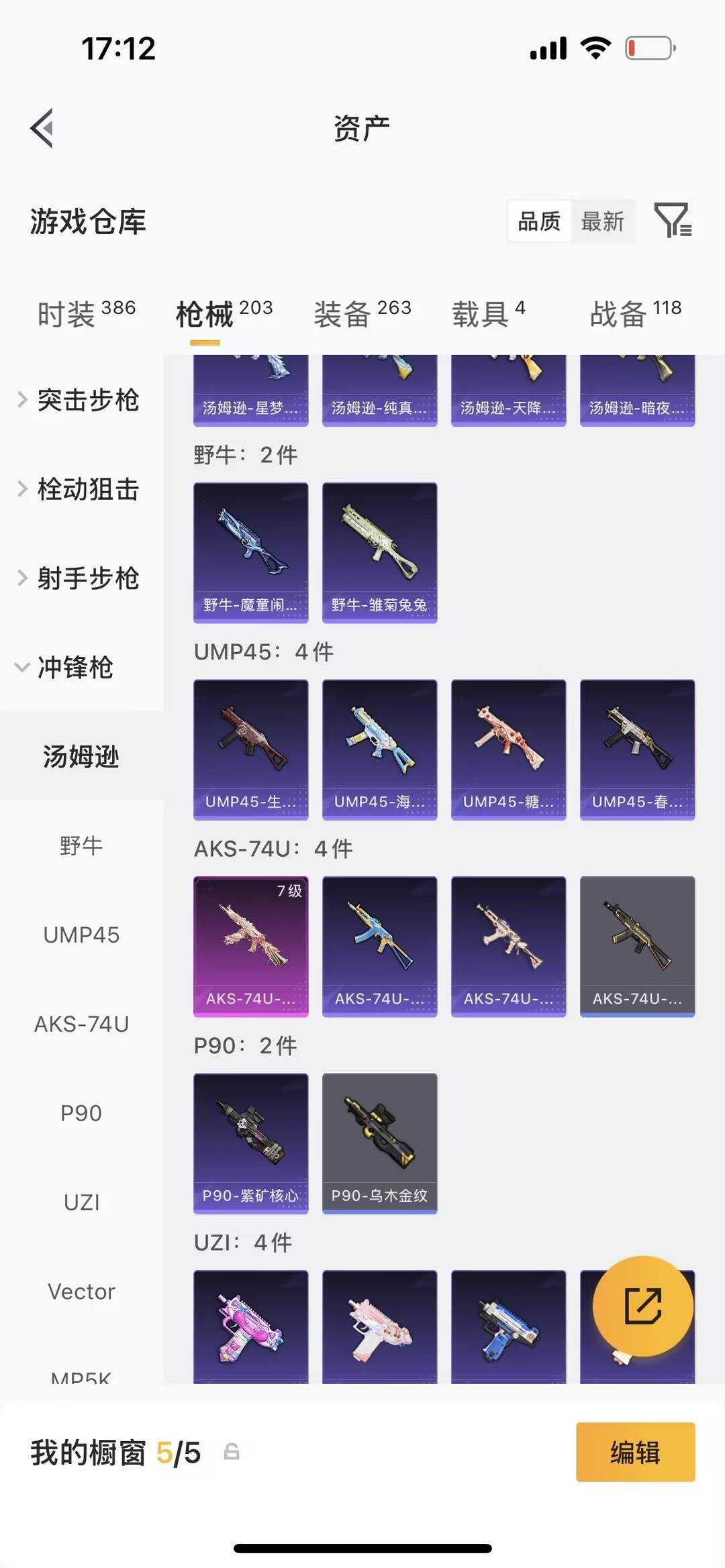Select the UZI weapon category
The width and height of the screenshot is (725, 1568).
[x=82, y=1201]
